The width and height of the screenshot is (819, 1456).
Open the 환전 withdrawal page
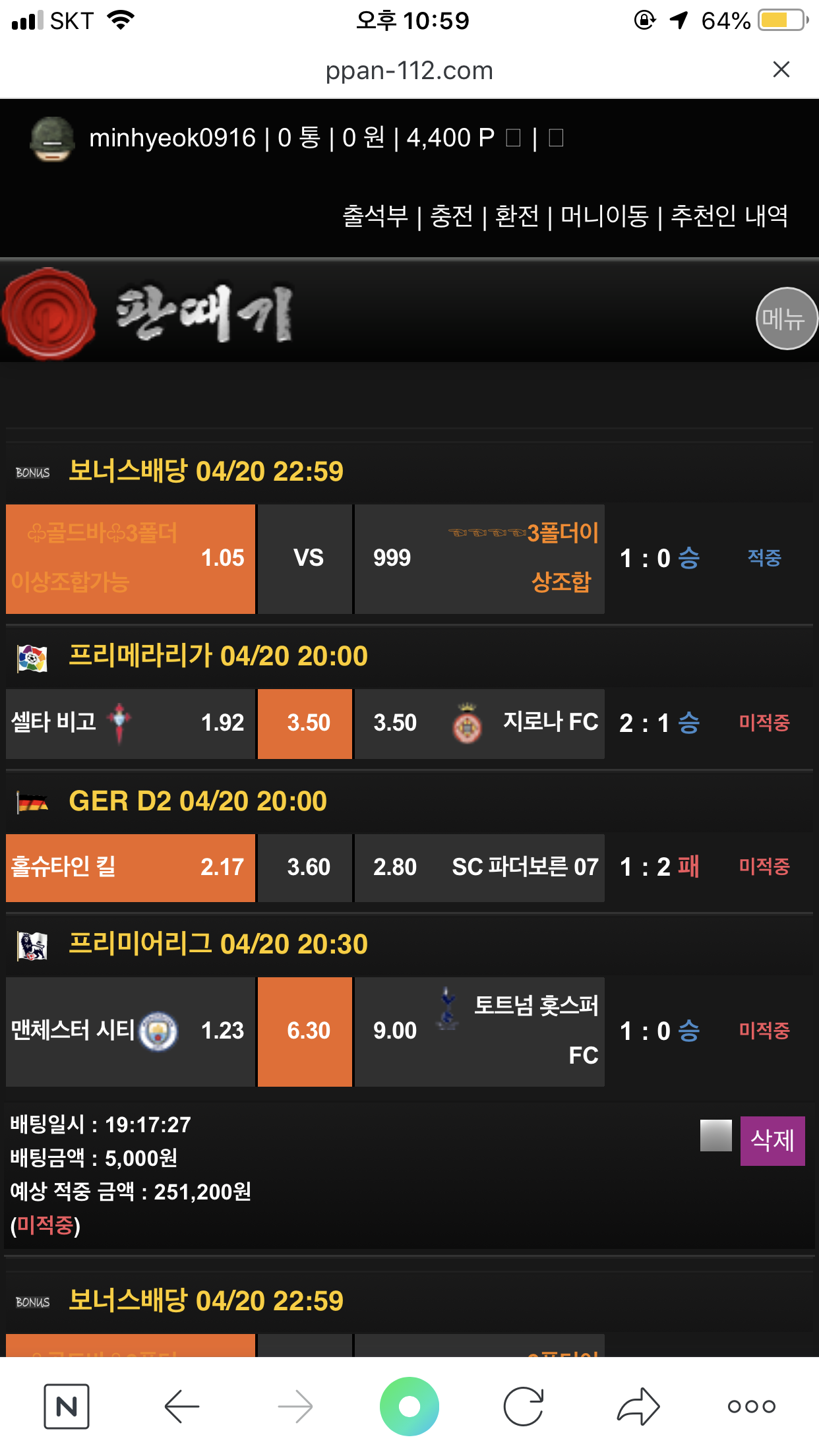[517, 216]
